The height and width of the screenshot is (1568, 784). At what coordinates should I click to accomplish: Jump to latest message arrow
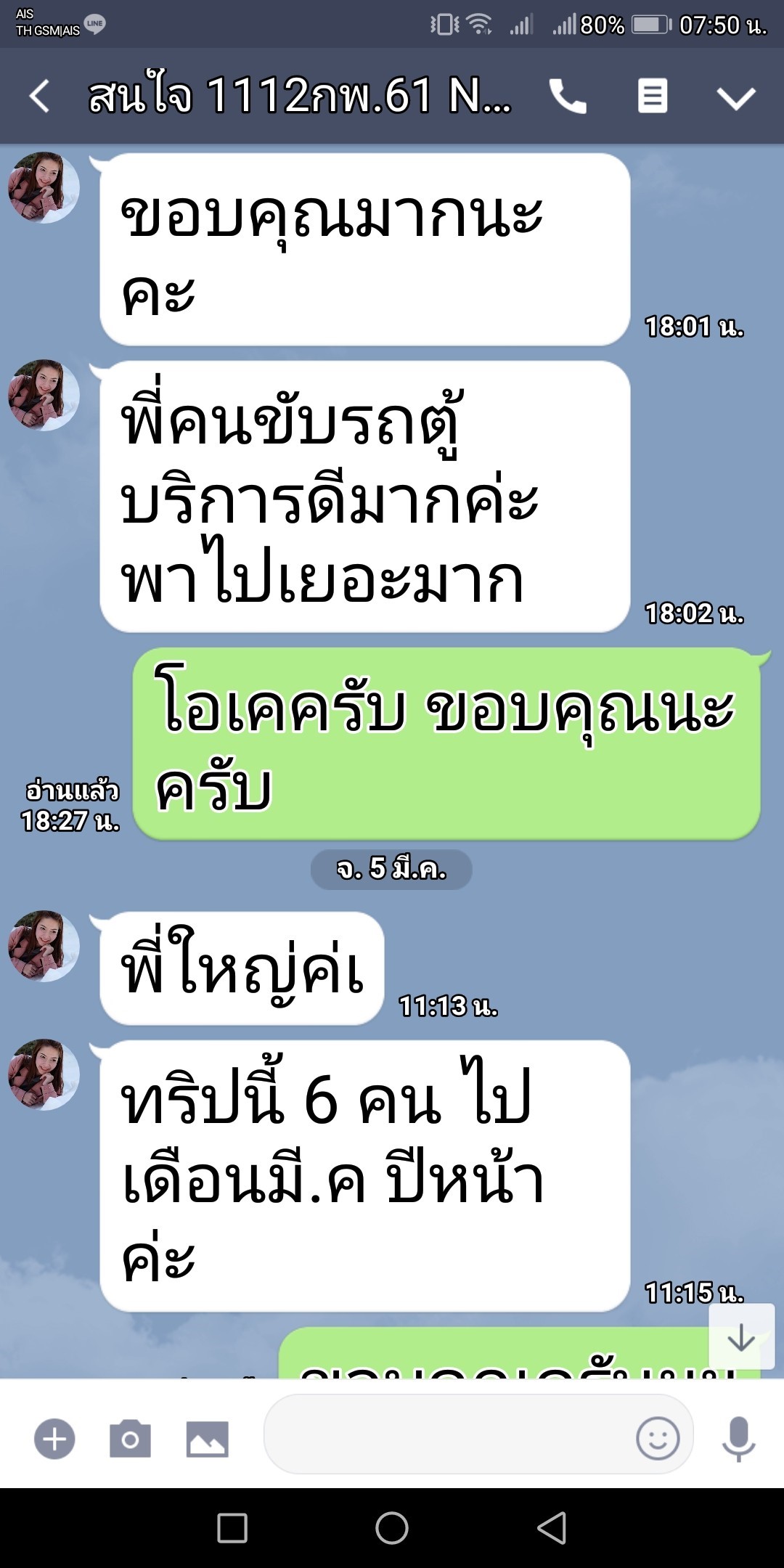pyautogui.click(x=741, y=1337)
